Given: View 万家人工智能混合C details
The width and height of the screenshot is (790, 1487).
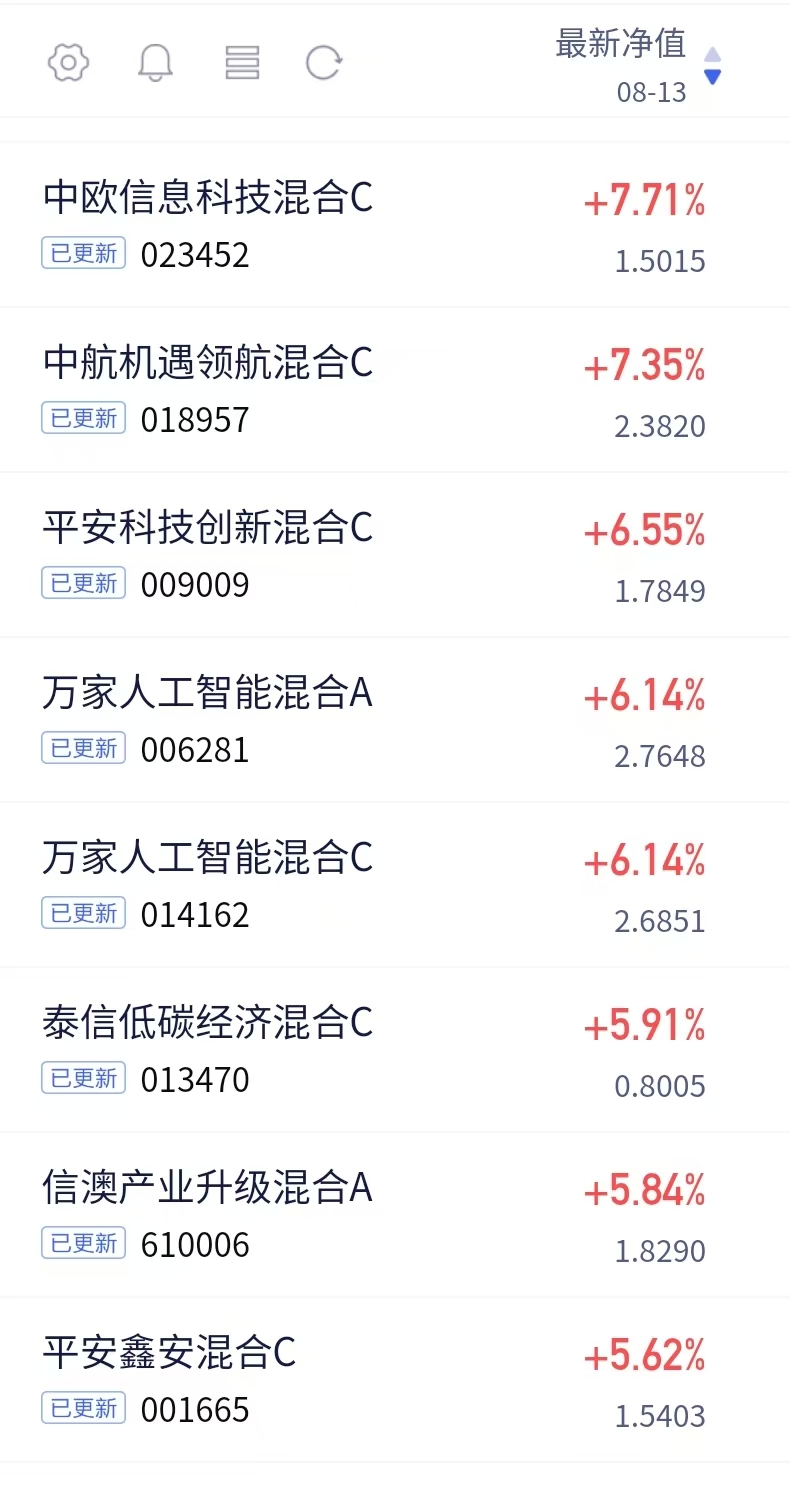Looking at the screenshot, I should (395, 885).
